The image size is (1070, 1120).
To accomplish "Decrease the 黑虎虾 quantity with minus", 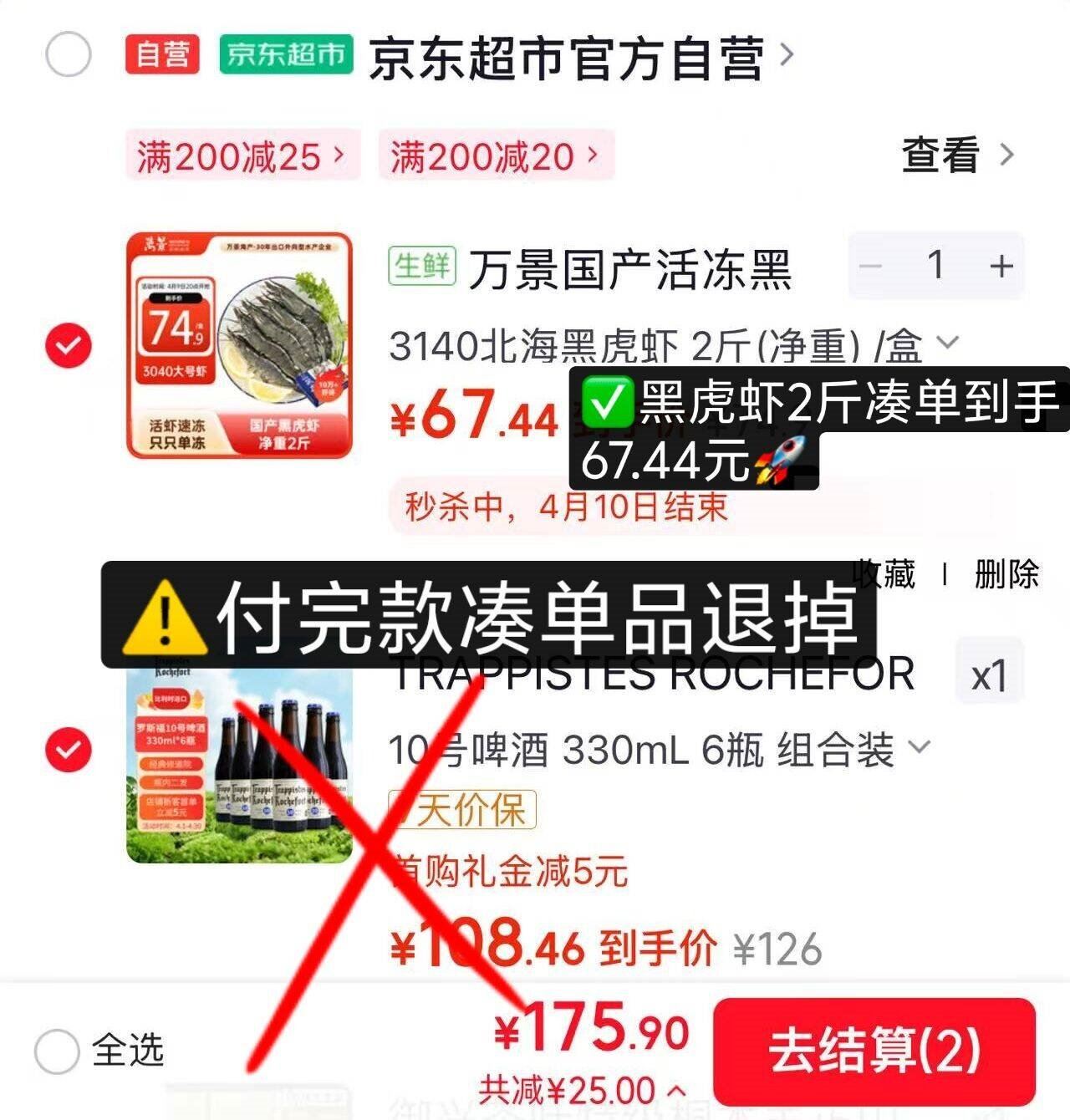I will pyautogui.click(x=872, y=266).
